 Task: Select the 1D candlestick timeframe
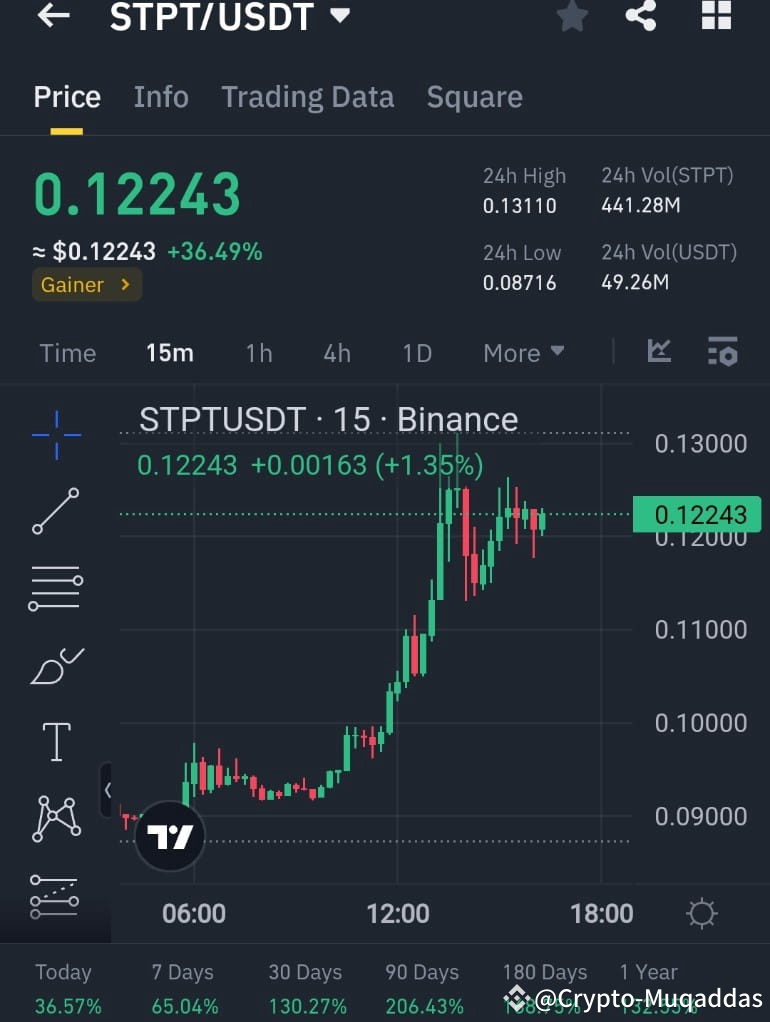[x=417, y=352]
